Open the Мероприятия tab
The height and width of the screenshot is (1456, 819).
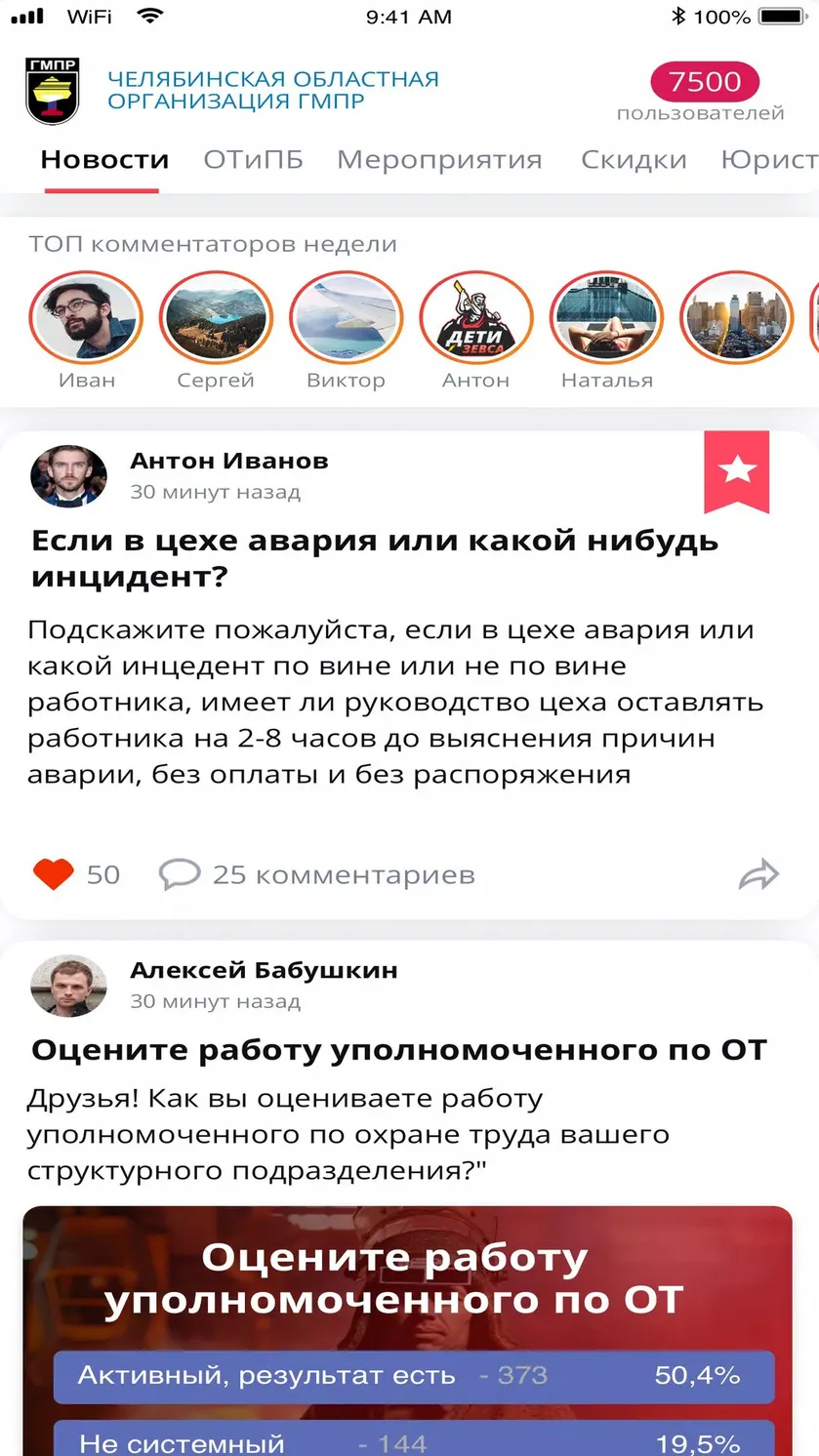(x=439, y=160)
